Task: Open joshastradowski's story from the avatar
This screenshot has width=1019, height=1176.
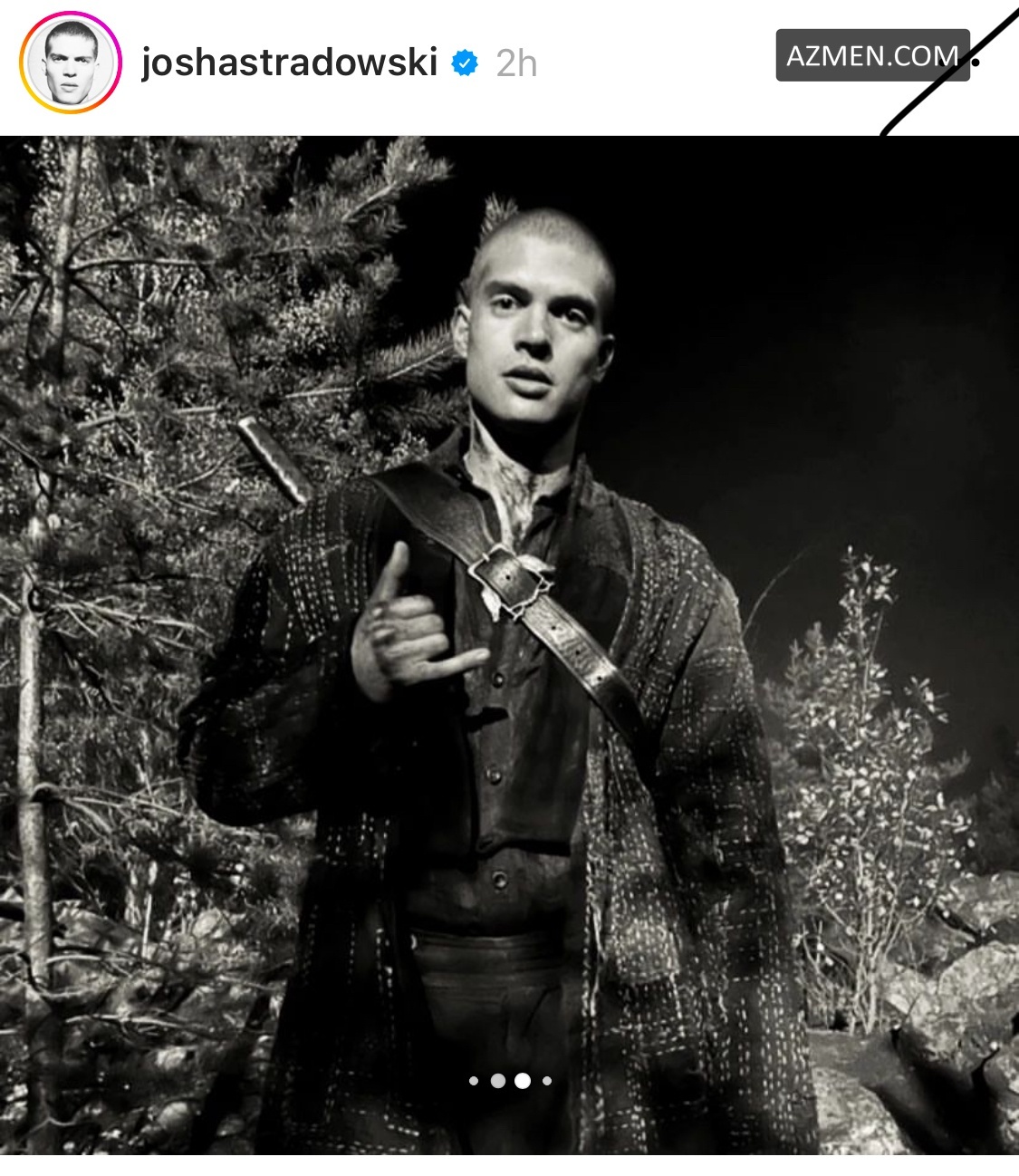Action: coord(71,63)
